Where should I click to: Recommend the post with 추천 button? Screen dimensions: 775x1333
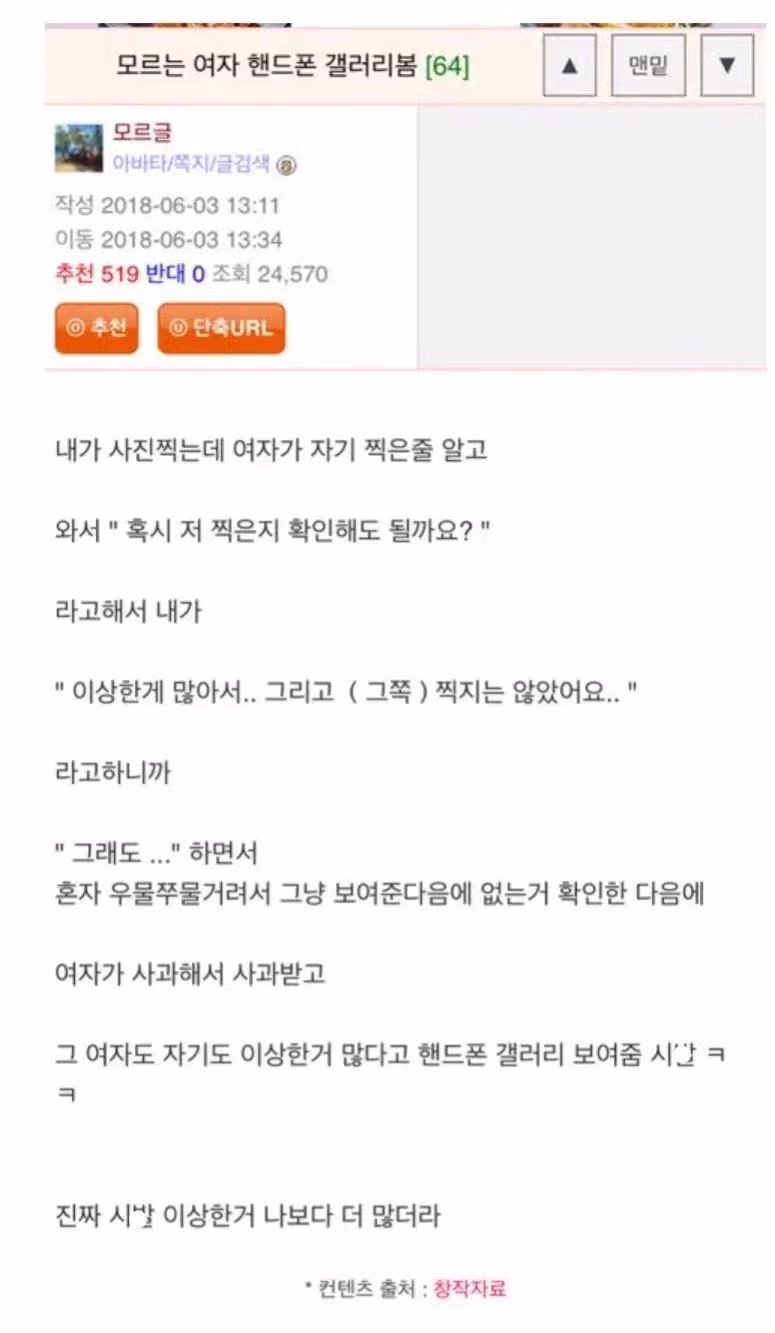[96, 328]
